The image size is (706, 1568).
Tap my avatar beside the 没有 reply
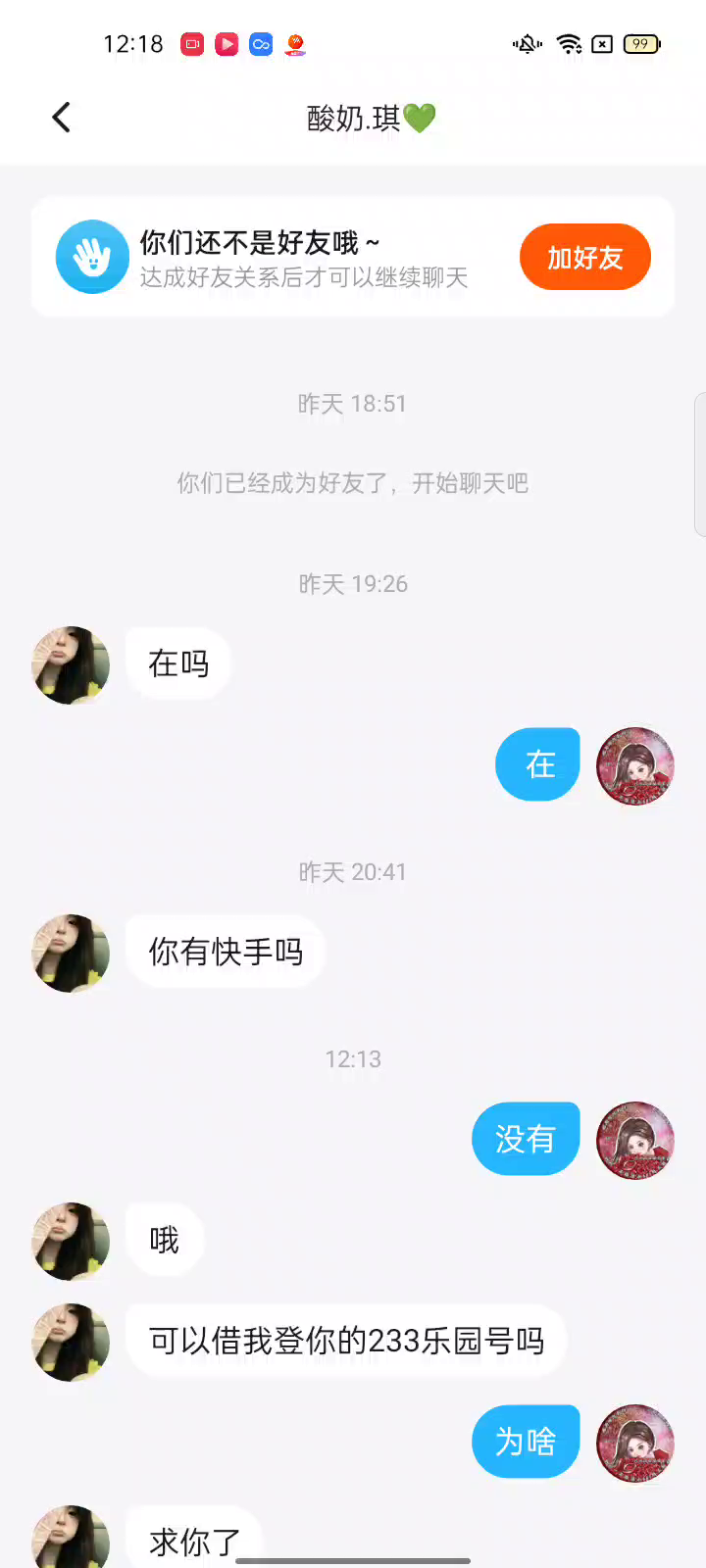click(x=635, y=1140)
